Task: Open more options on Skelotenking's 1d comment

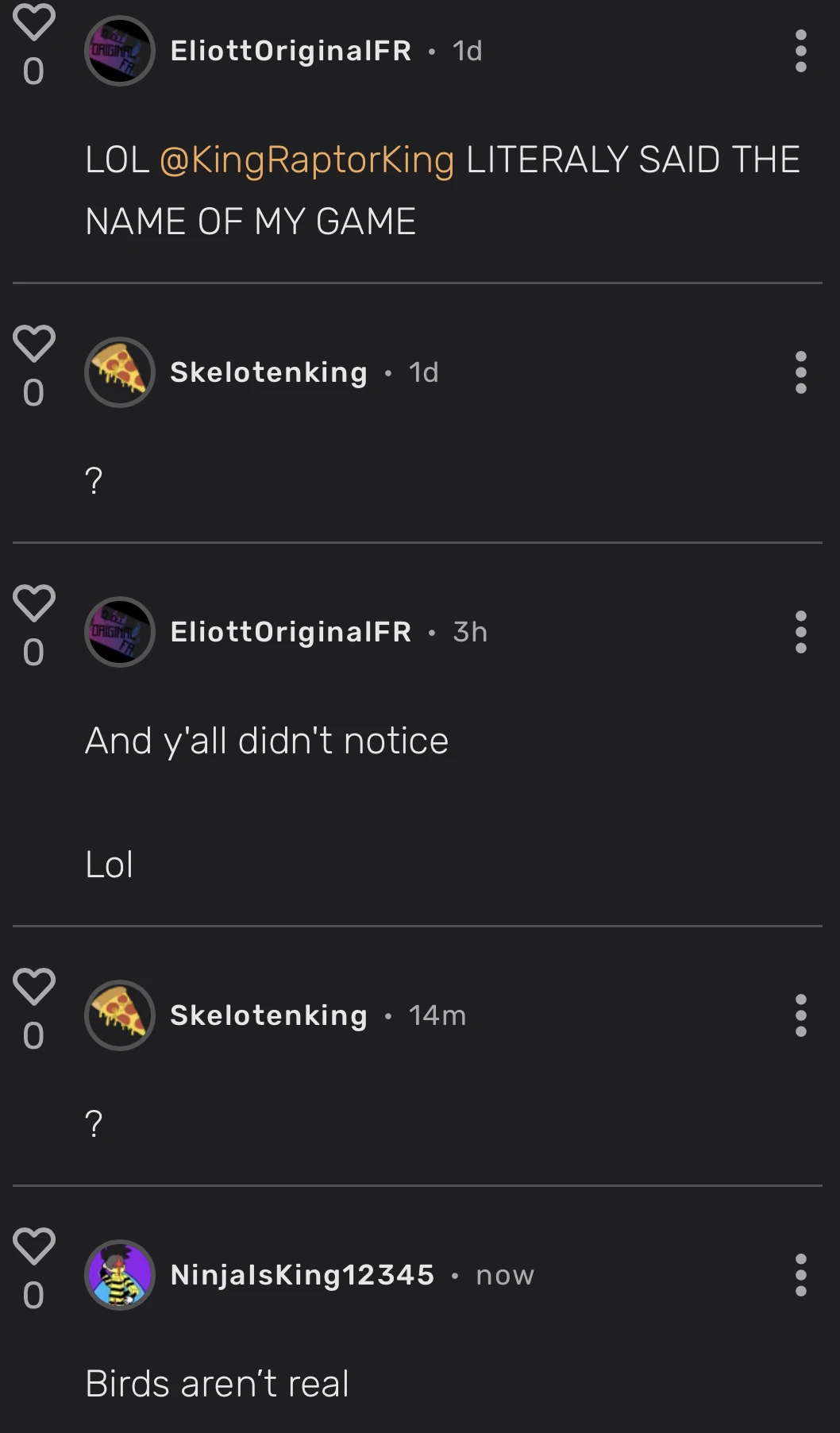Action: click(x=800, y=372)
